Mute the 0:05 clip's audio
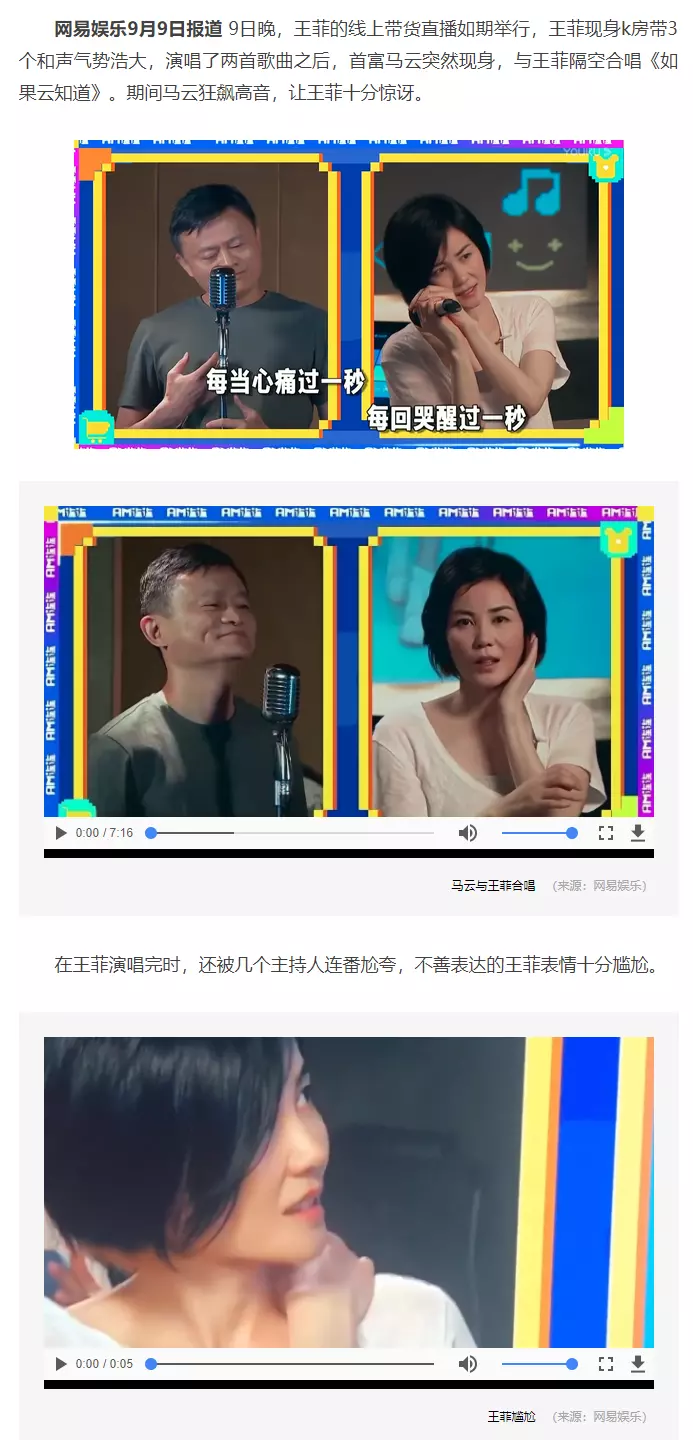The image size is (693, 1440). pyautogui.click(x=467, y=1364)
